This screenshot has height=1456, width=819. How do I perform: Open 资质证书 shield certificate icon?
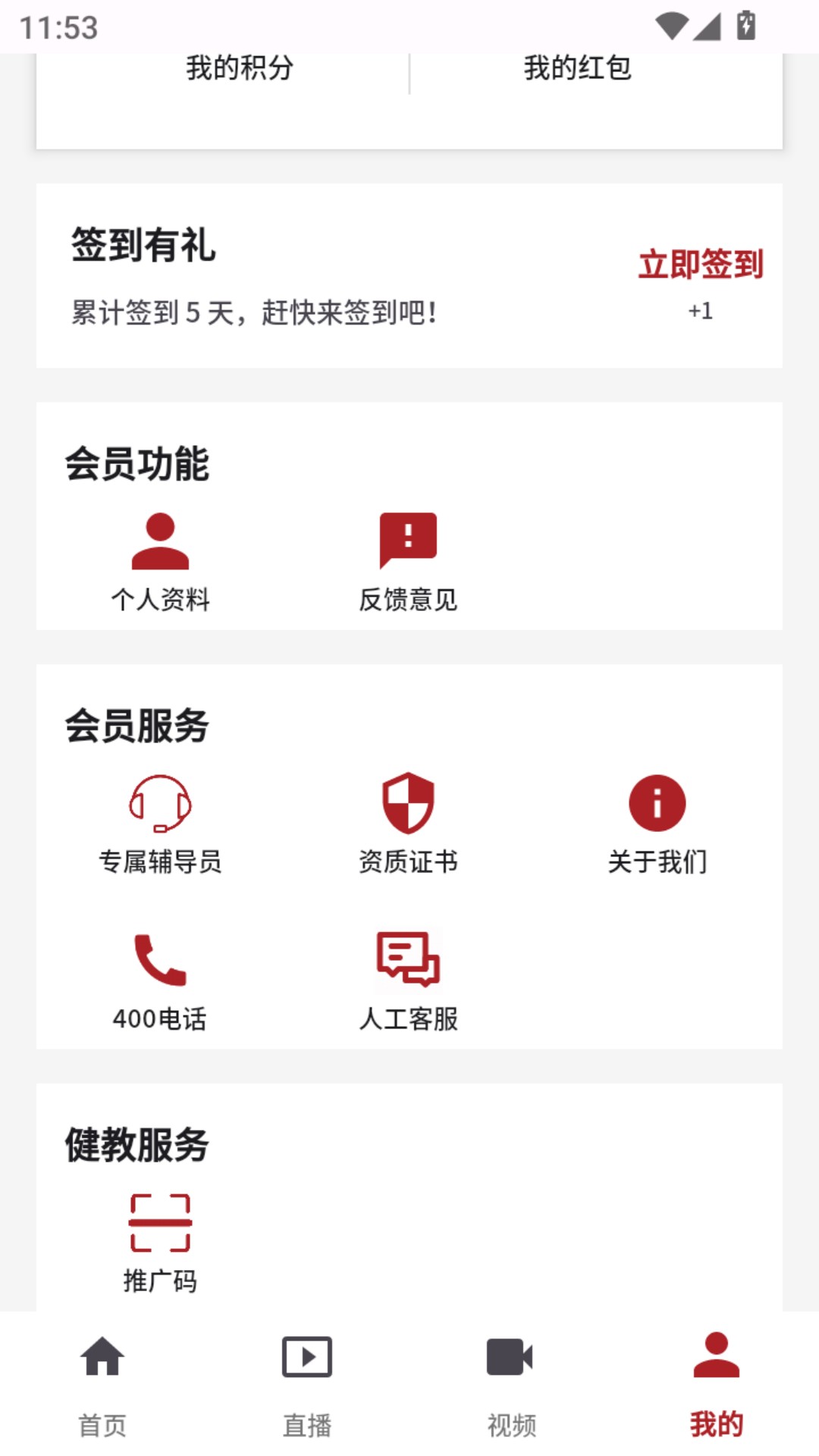point(407,804)
